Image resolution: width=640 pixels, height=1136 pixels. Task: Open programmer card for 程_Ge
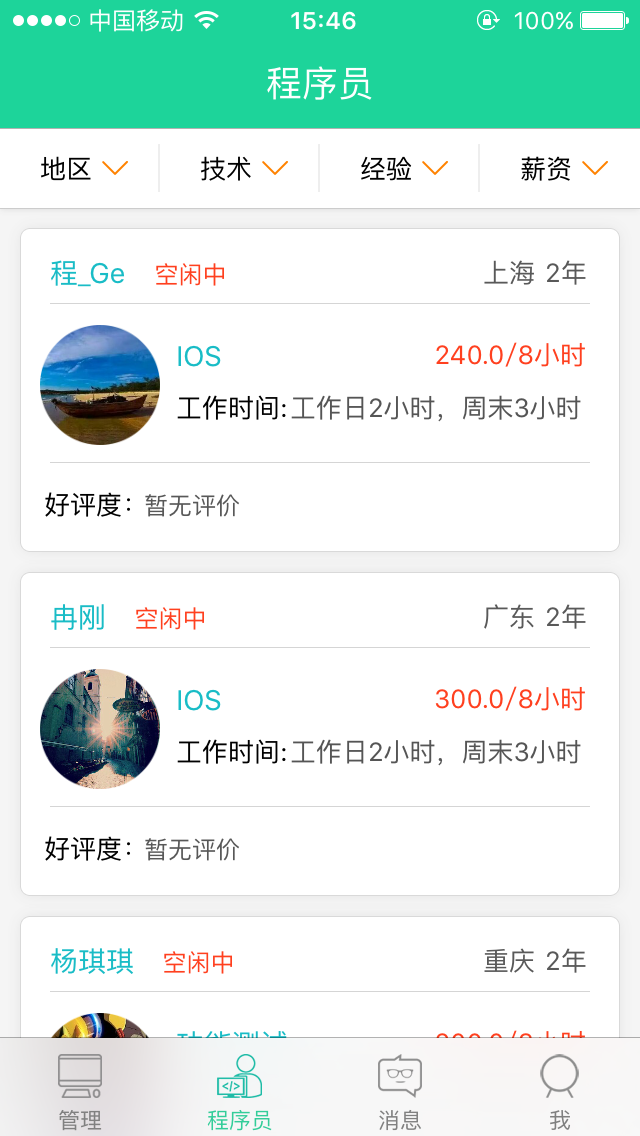click(320, 390)
